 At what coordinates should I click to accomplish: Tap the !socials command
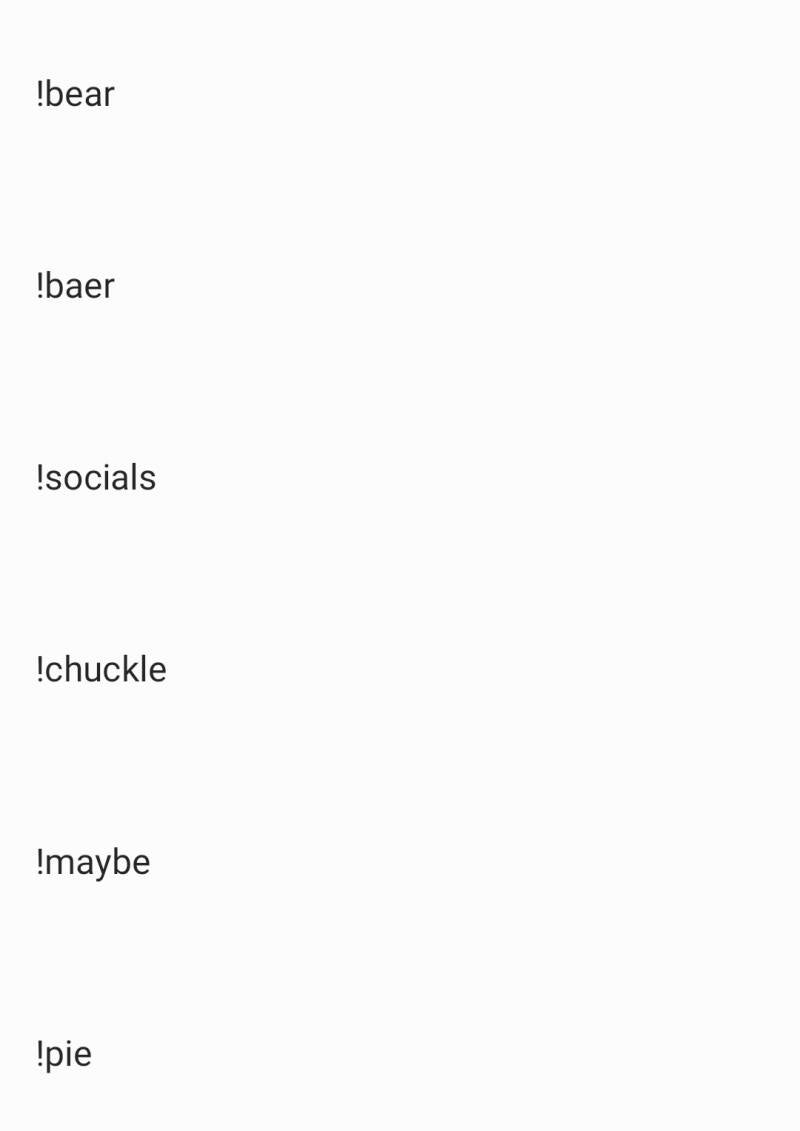click(x=96, y=478)
